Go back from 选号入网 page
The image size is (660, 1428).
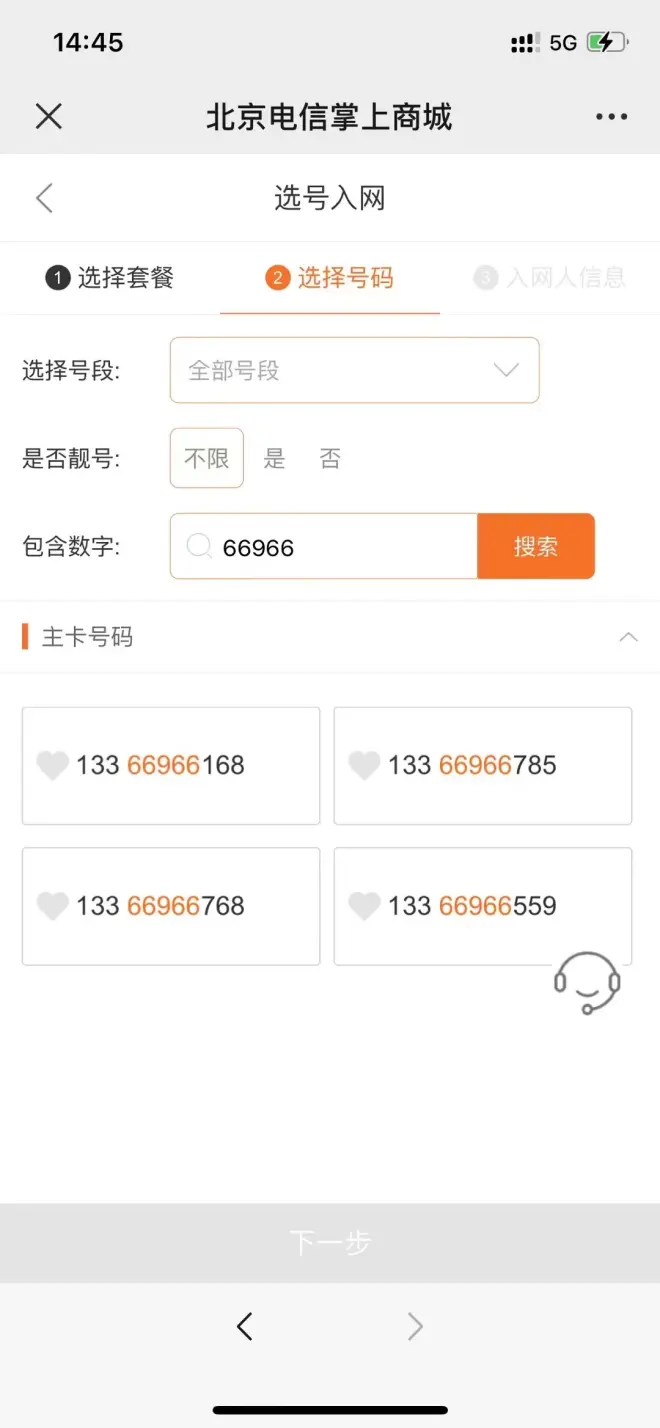click(x=44, y=198)
